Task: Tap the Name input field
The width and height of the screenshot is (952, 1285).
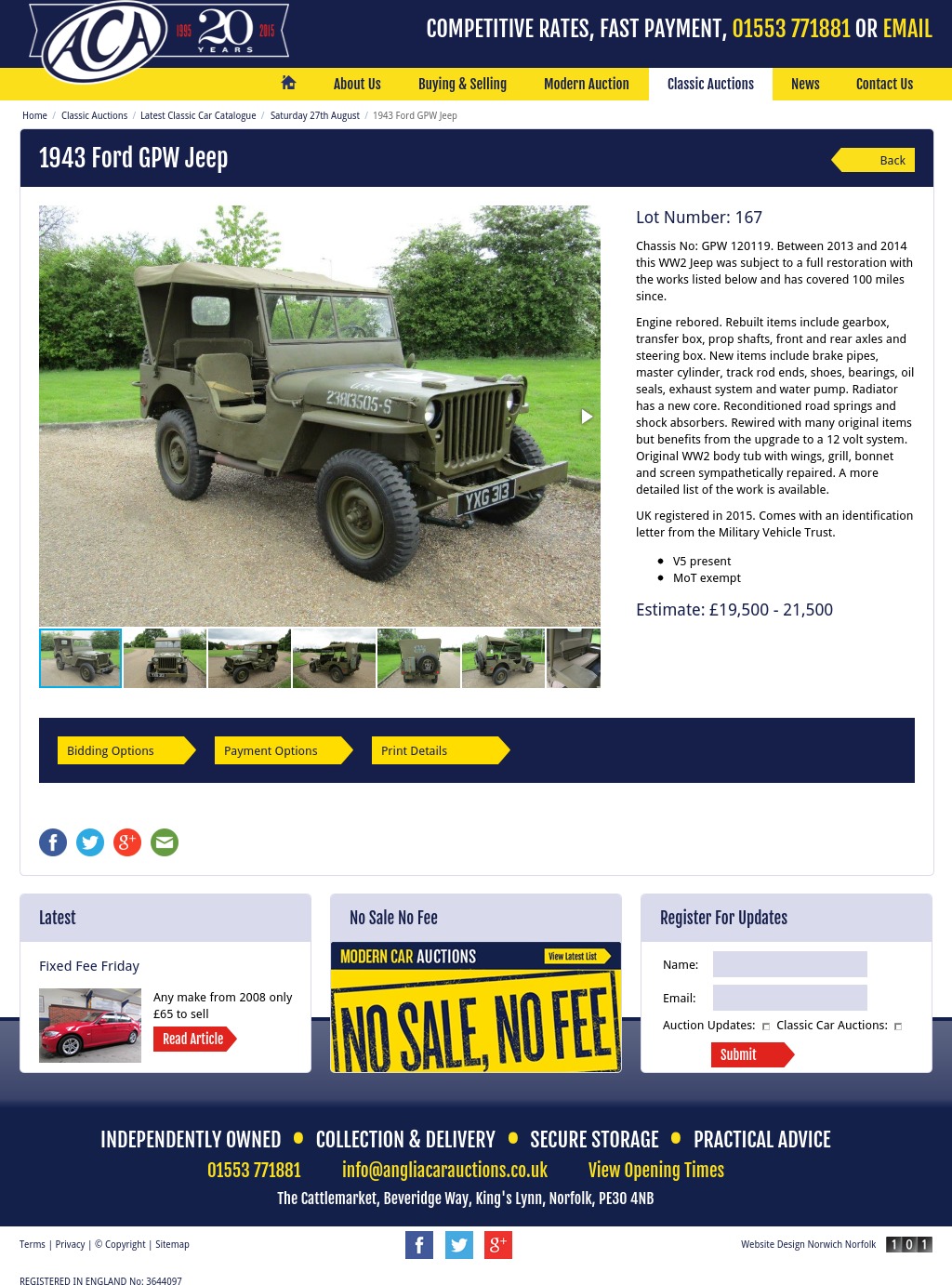Action: (789, 964)
